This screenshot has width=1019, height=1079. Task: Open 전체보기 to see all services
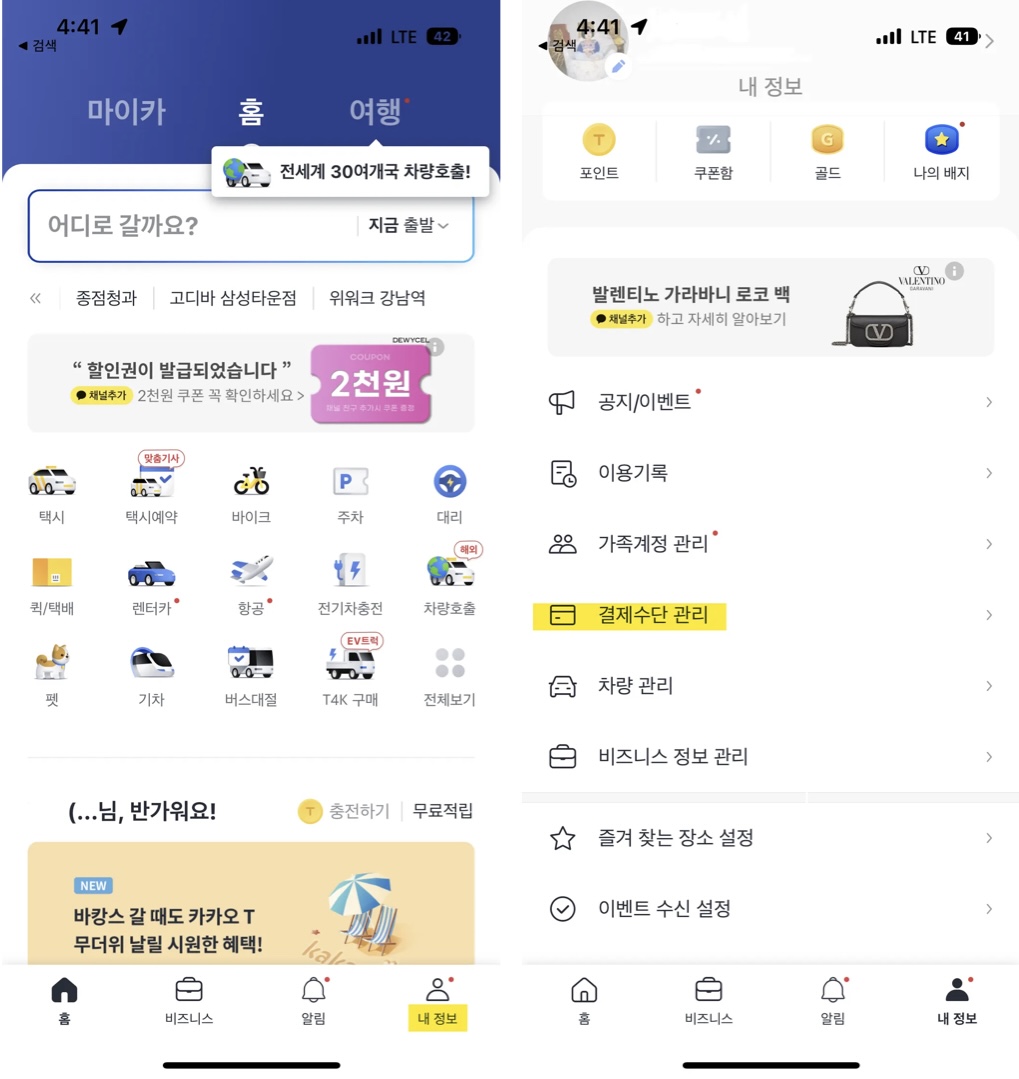tap(449, 675)
